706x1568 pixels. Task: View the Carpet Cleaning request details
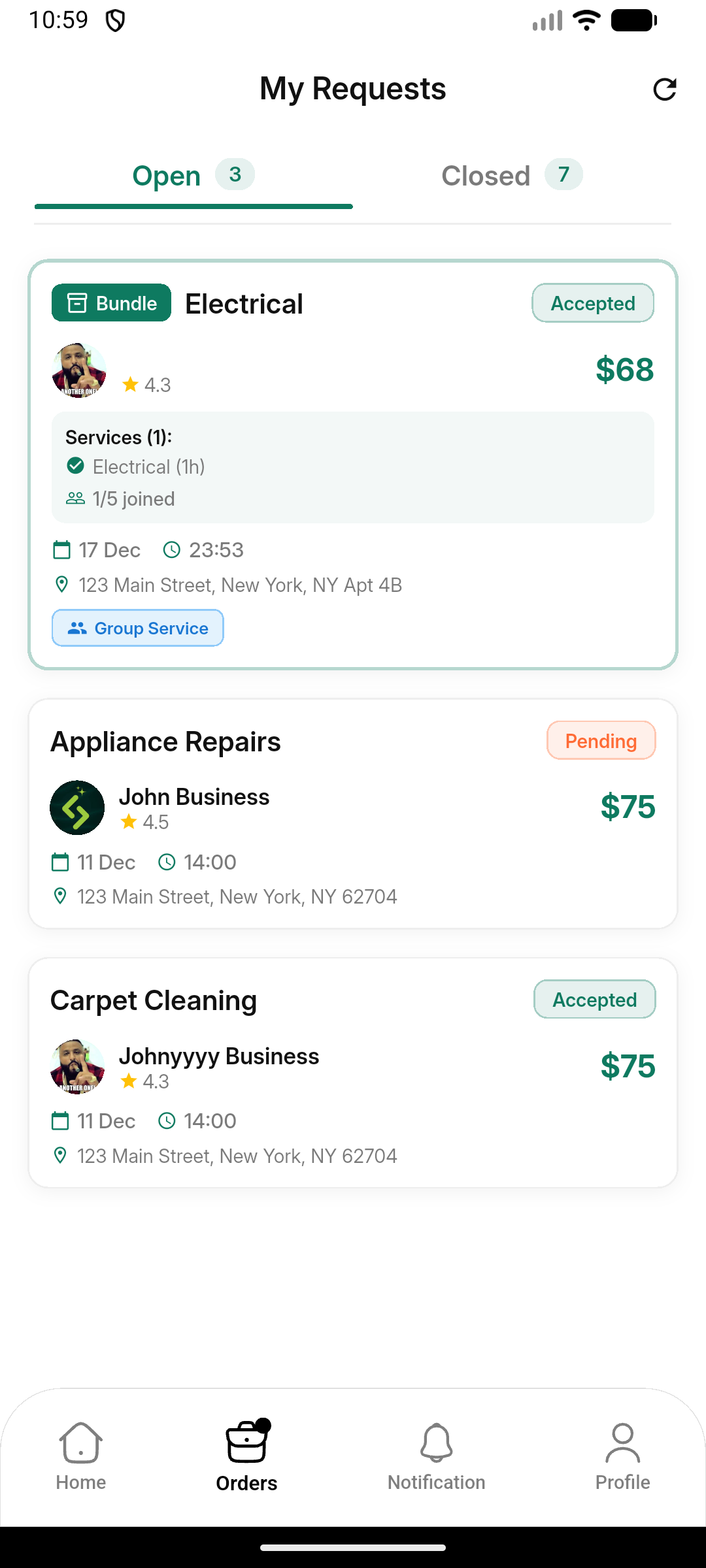pos(353,1072)
